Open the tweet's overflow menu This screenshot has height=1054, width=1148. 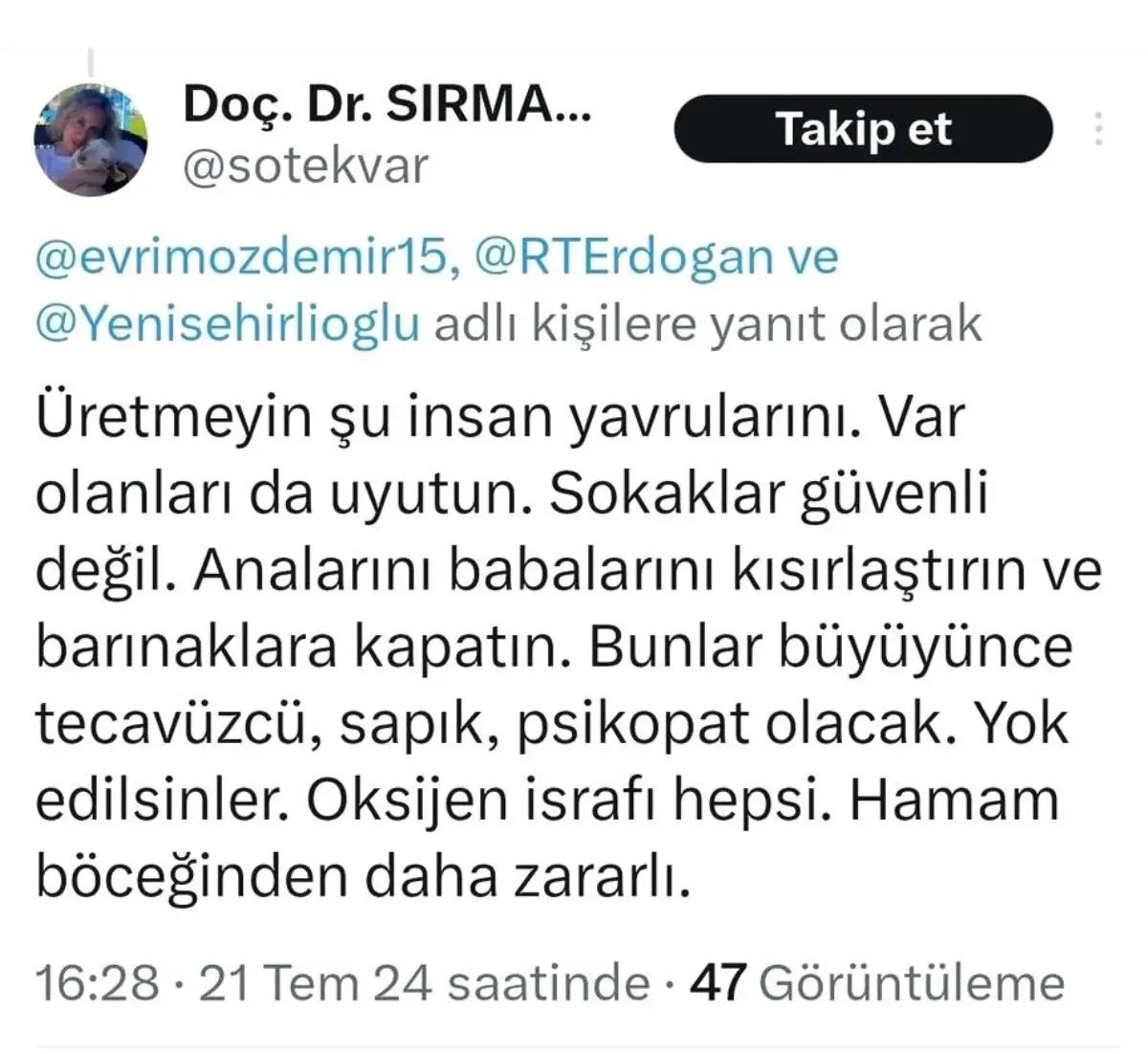[x=1099, y=128]
